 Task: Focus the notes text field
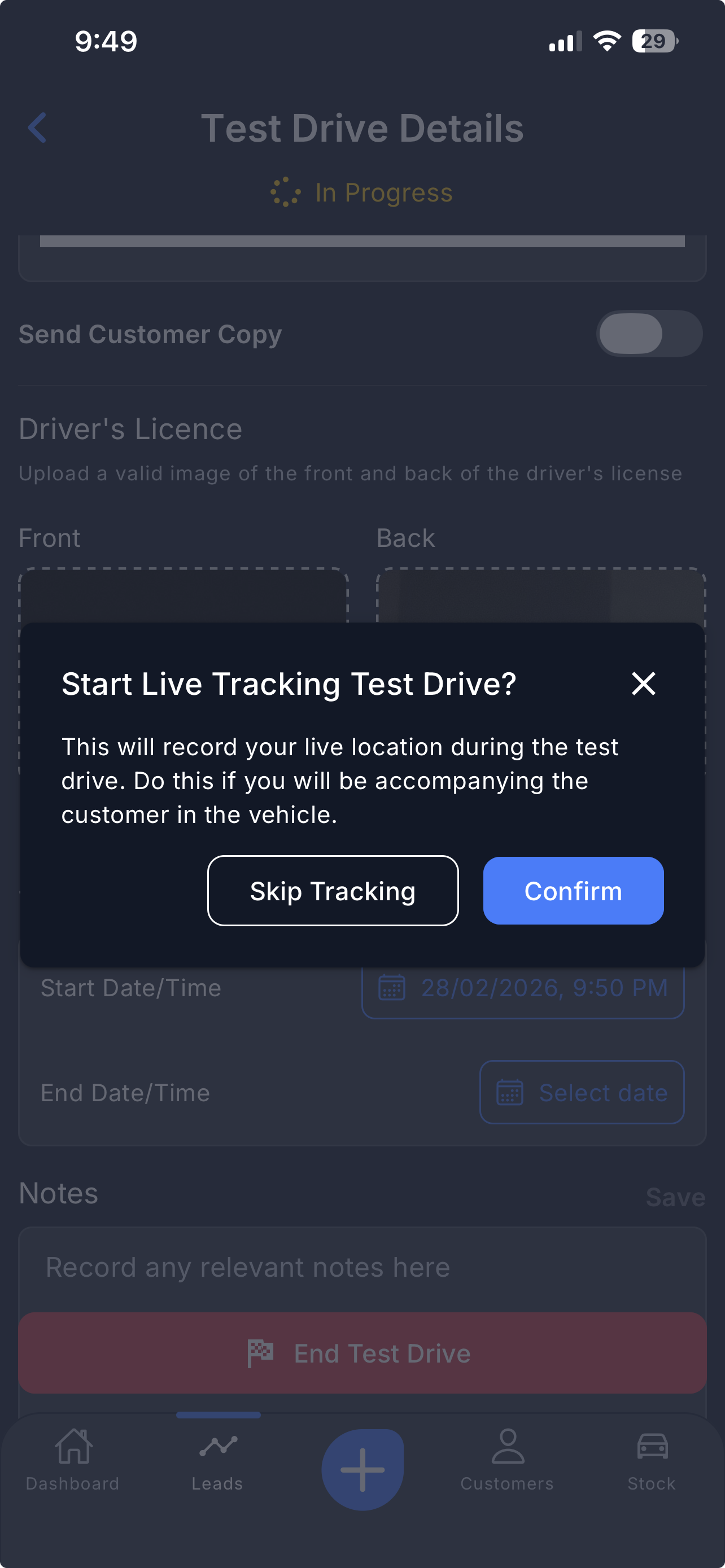361,1267
